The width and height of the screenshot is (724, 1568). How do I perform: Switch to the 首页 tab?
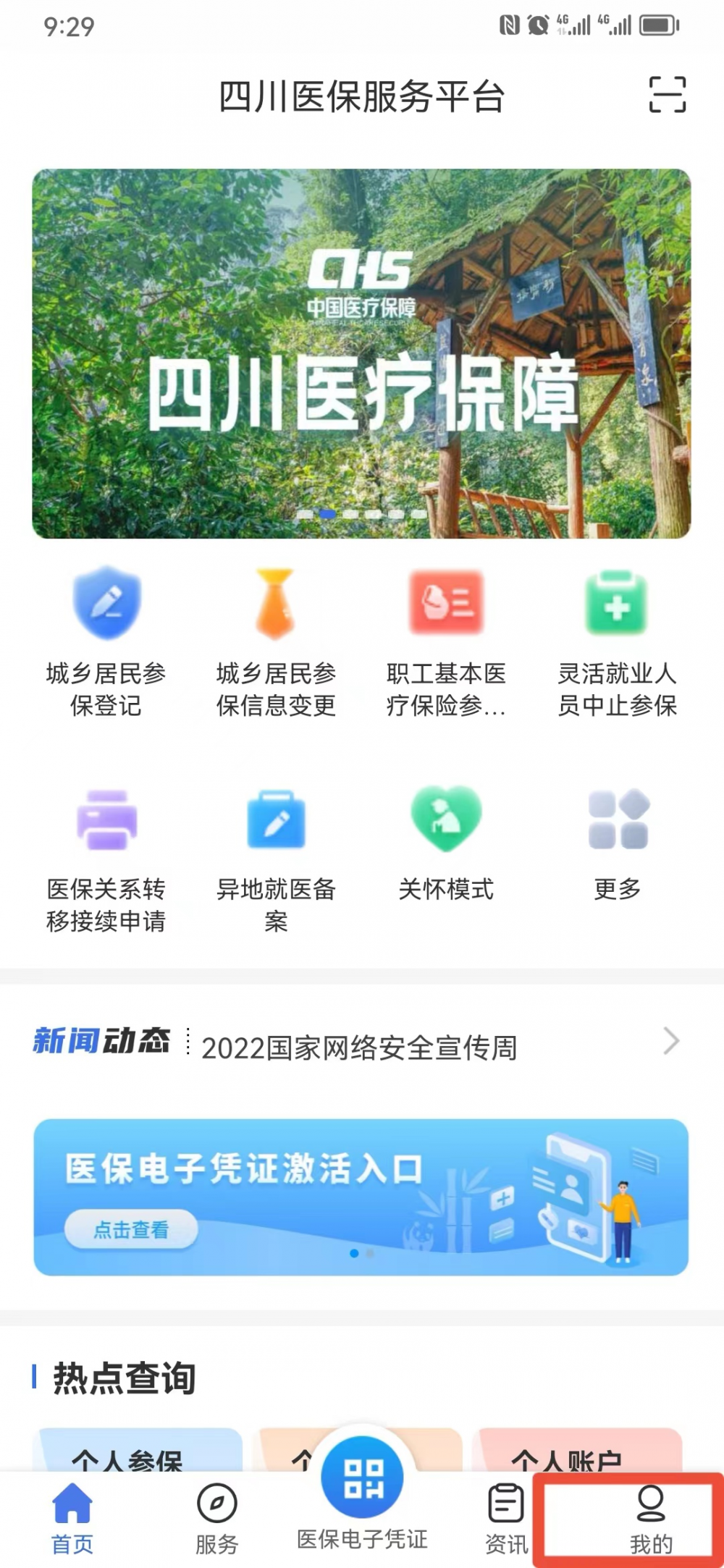pyautogui.click(x=72, y=1518)
